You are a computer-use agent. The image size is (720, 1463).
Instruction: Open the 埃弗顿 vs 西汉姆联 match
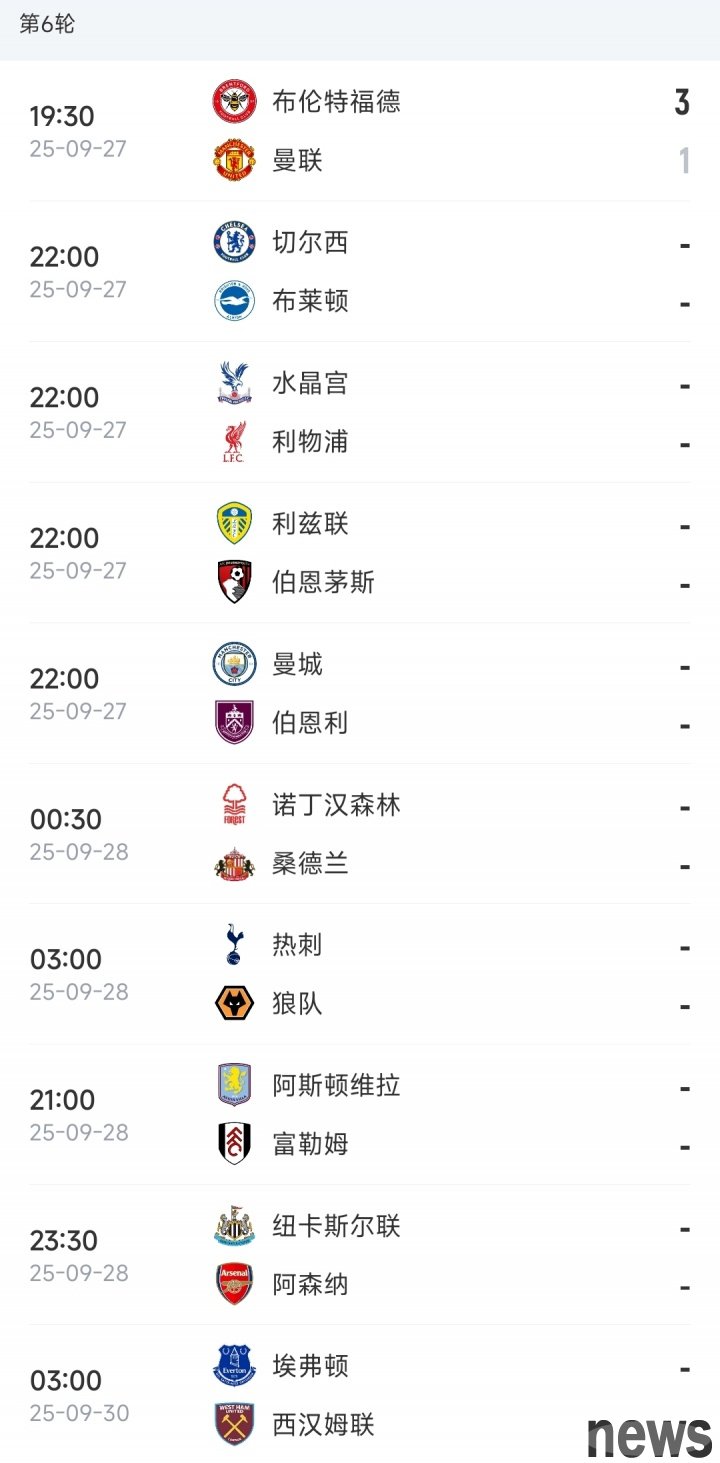pos(360,1395)
